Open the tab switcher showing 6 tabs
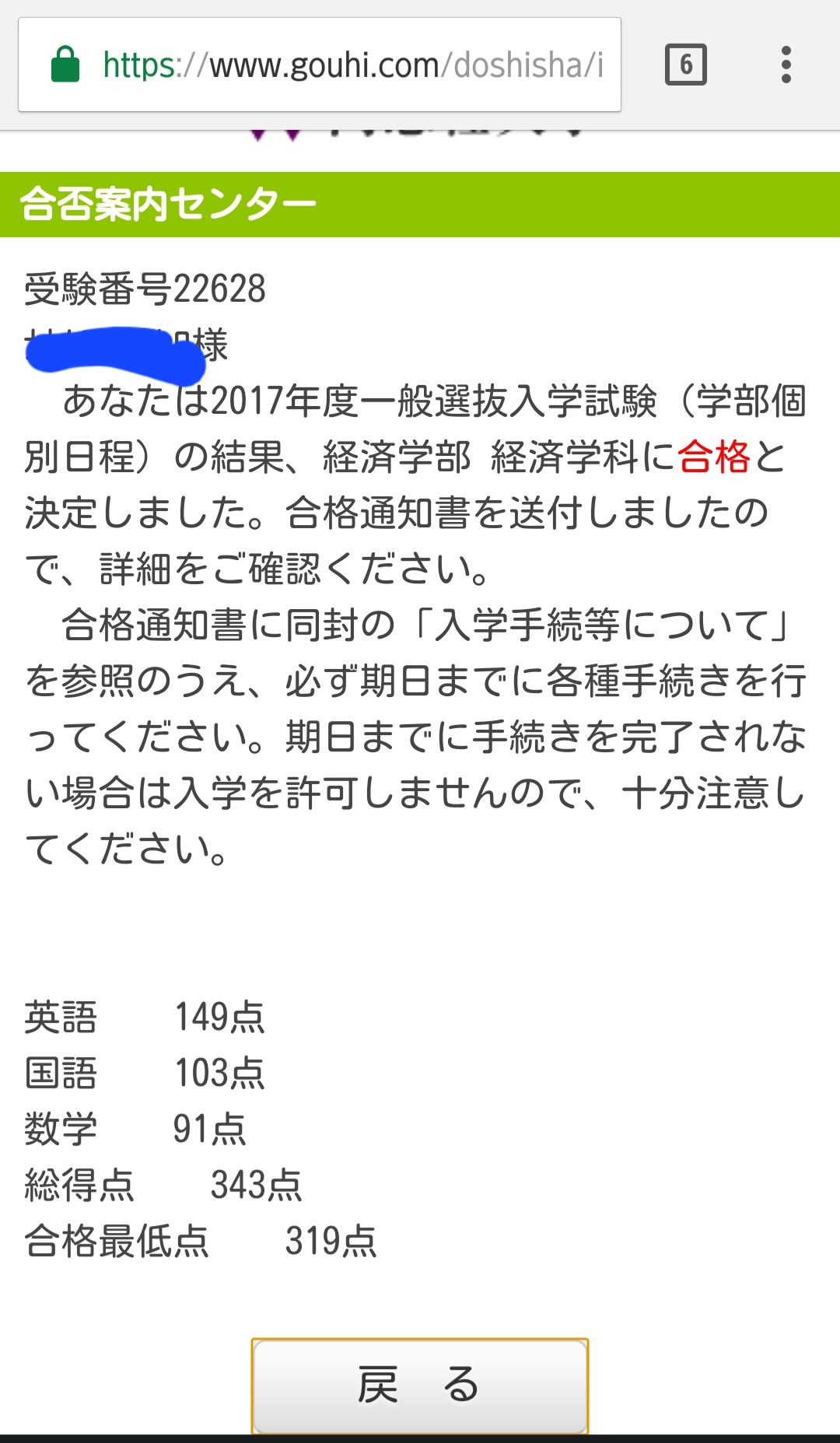This screenshot has height=1443, width=840. click(x=686, y=65)
